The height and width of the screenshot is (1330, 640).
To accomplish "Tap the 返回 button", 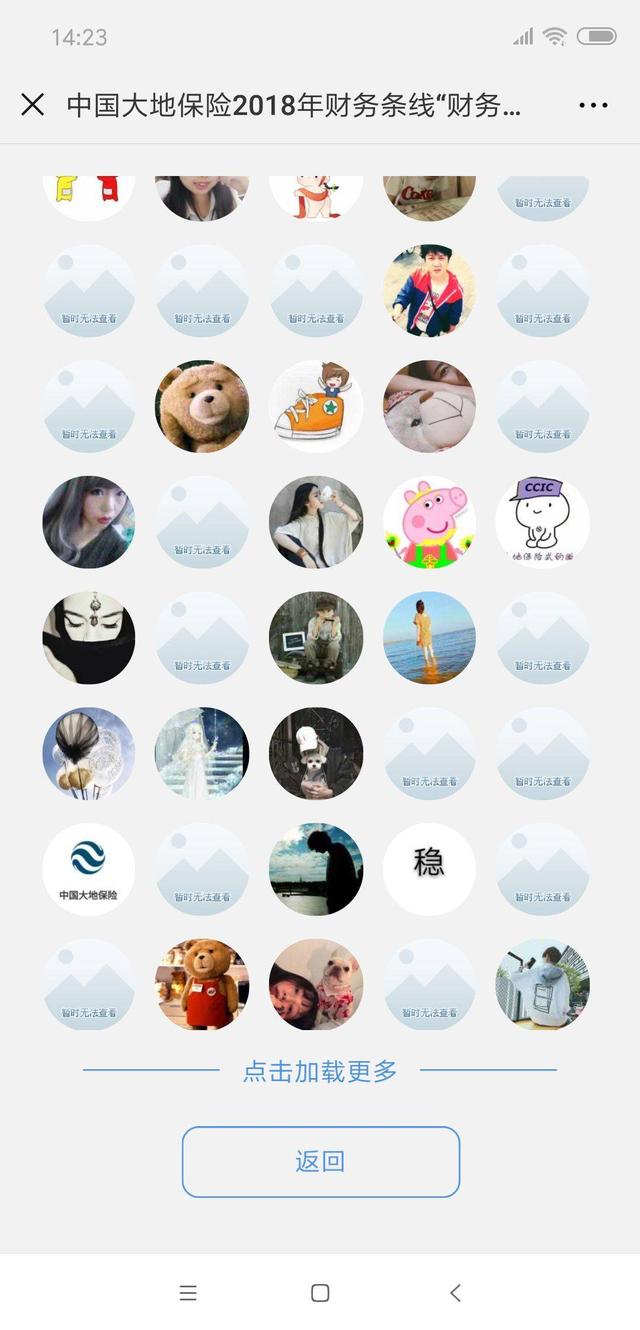I will (x=320, y=1162).
